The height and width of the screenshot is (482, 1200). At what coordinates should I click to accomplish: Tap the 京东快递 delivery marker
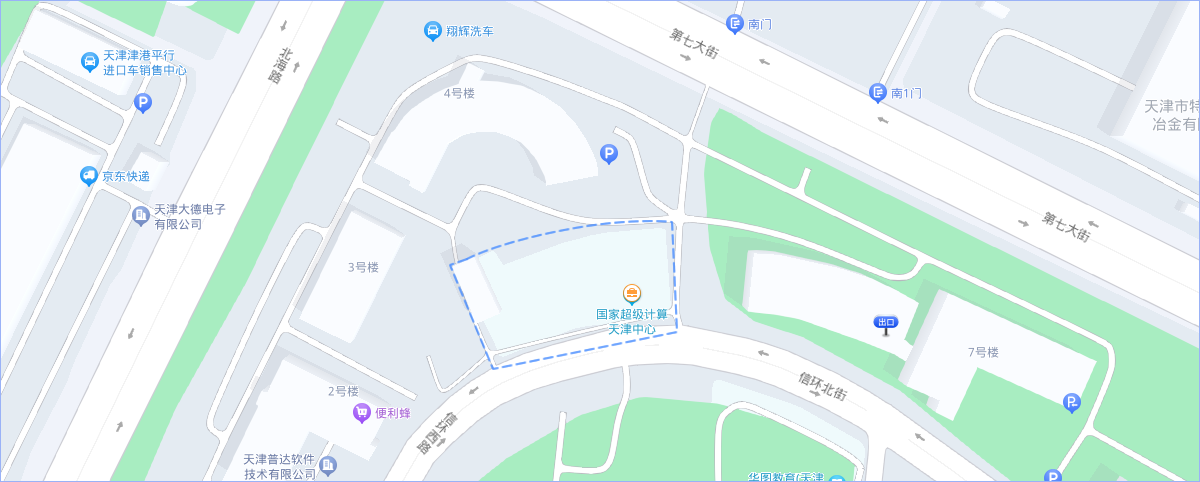89,176
